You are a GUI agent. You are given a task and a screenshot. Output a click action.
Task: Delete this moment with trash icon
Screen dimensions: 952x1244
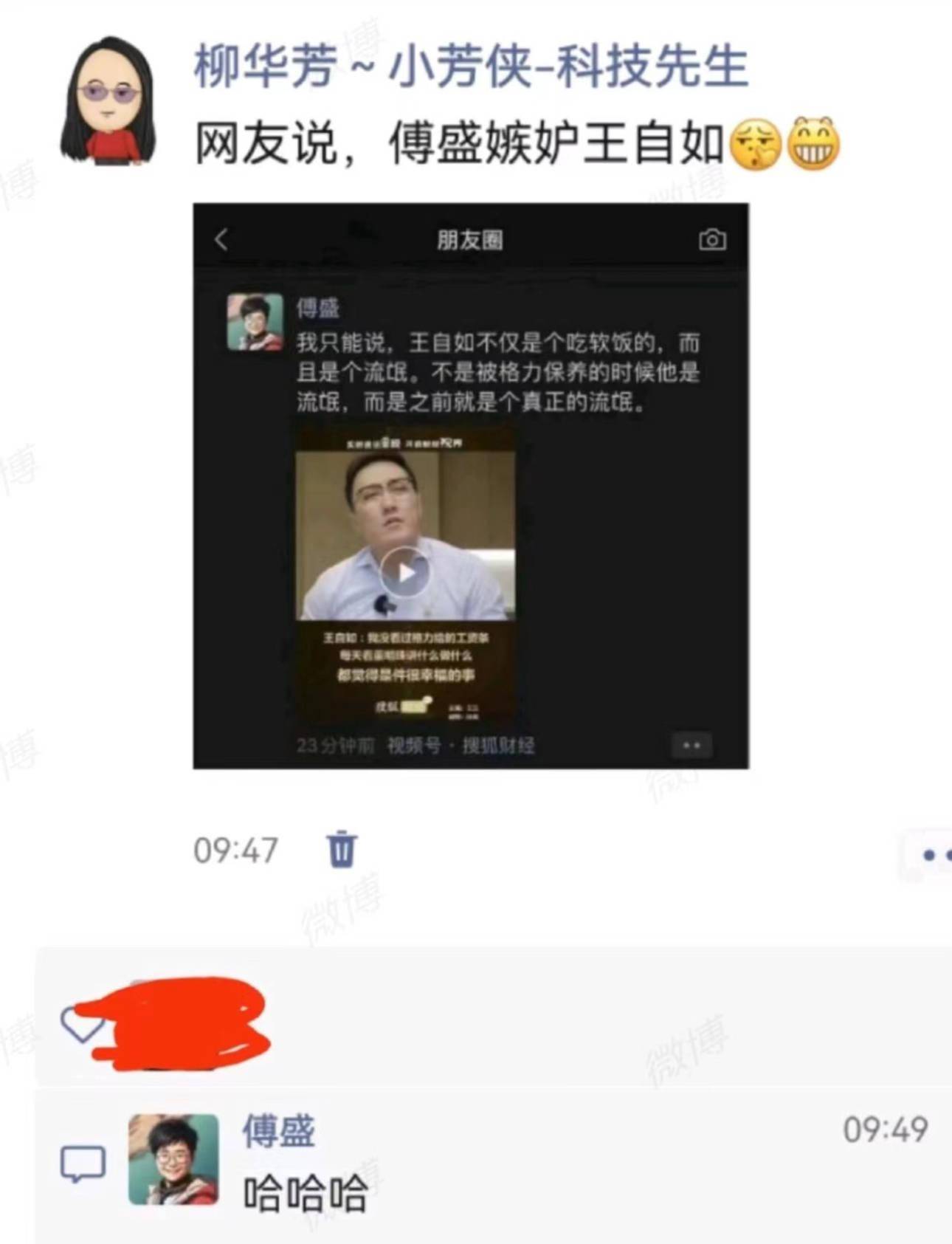coord(342,848)
